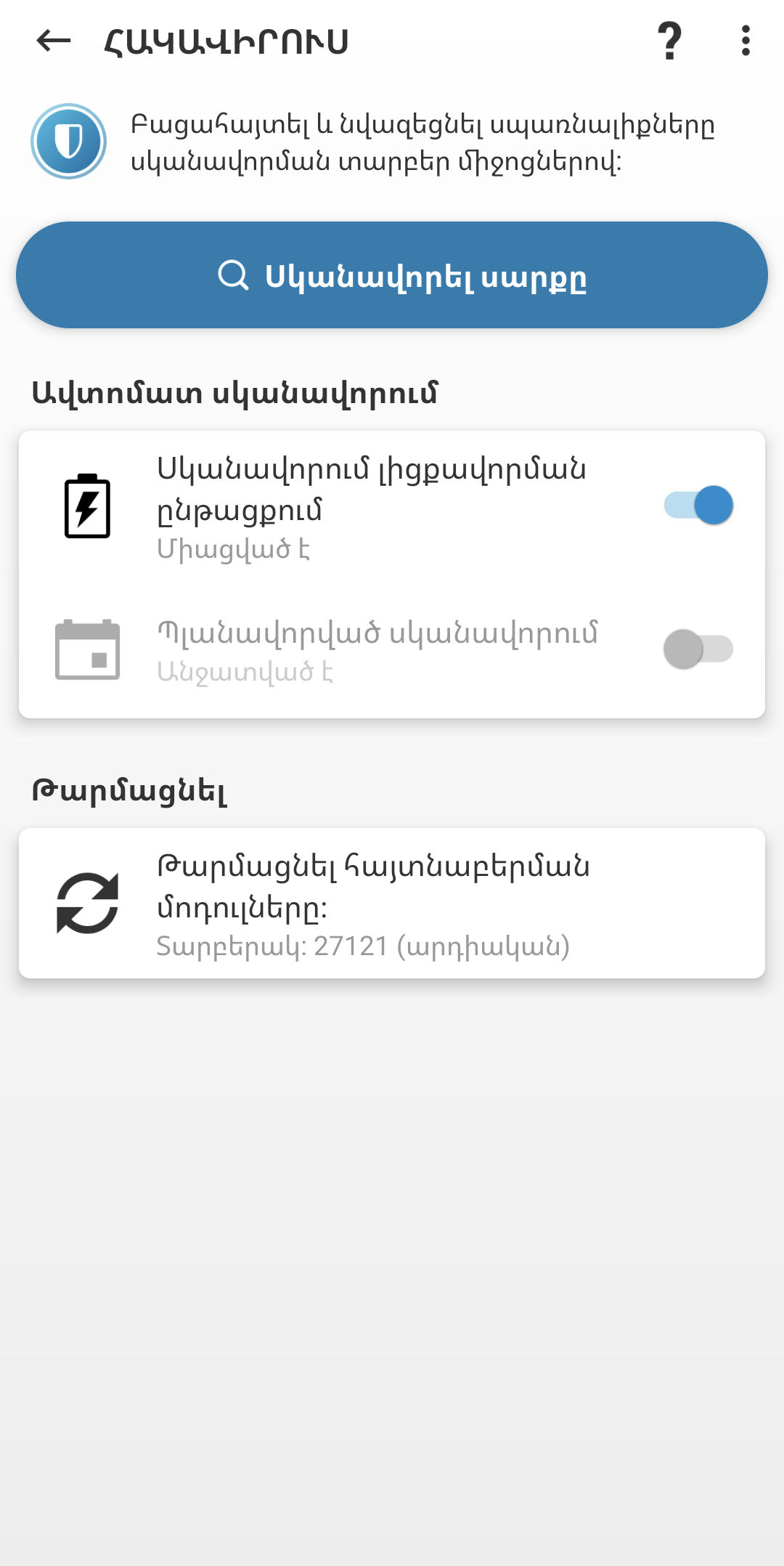Screen dimensions: 784x1566
Task: Tap the Թարմացնել հայտնաբերման մոդուլները update row
Action: [x=392, y=901]
